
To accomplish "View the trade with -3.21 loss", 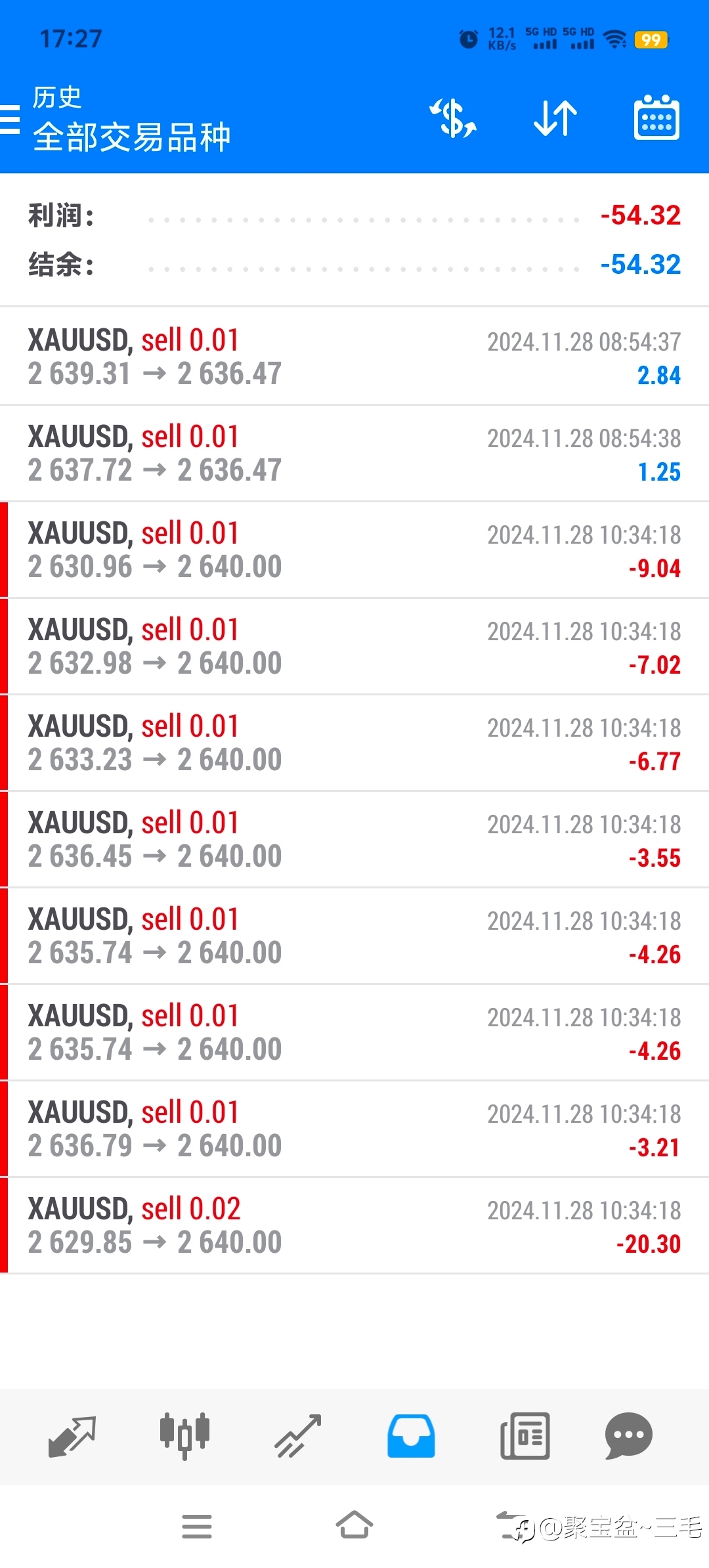I will point(354,1129).
